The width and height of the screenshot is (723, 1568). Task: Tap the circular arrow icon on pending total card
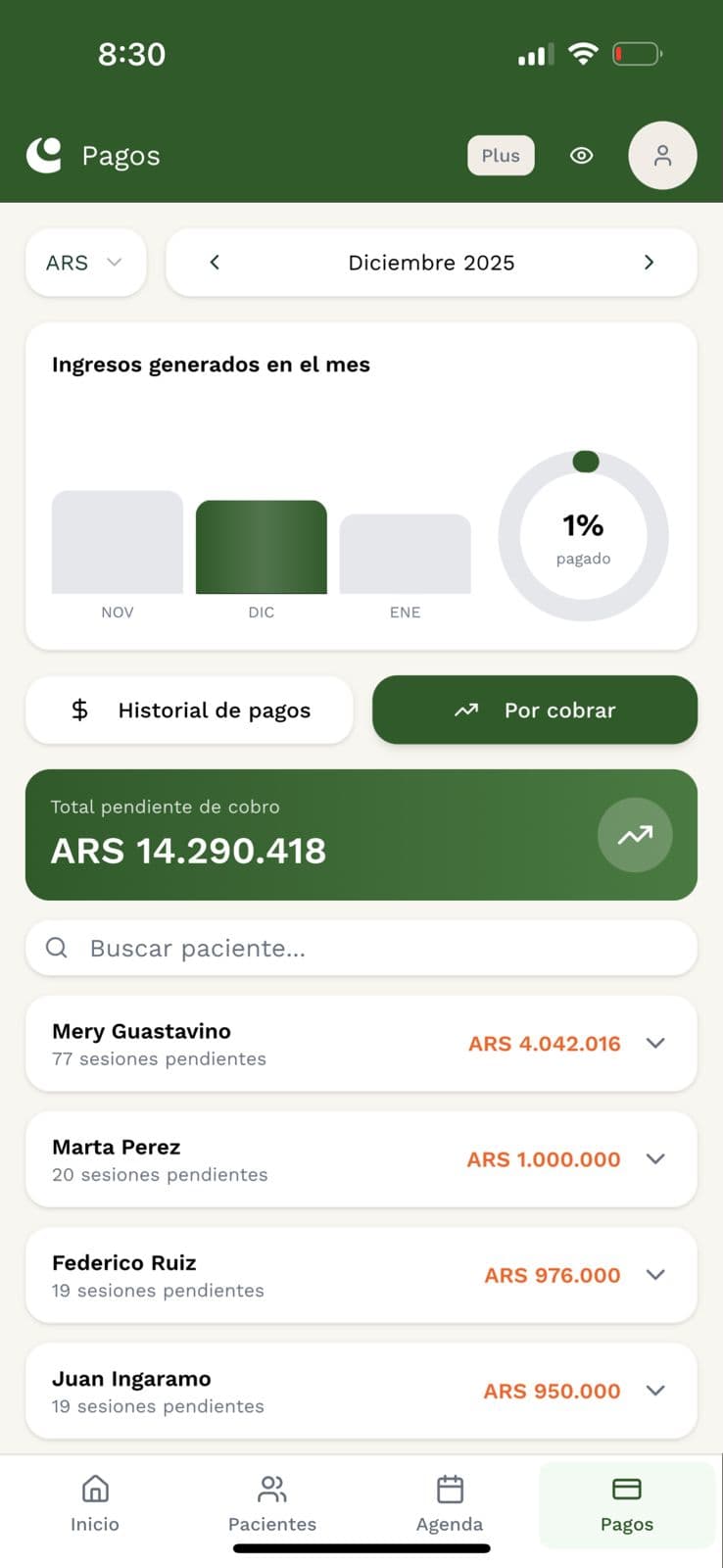[635, 835]
